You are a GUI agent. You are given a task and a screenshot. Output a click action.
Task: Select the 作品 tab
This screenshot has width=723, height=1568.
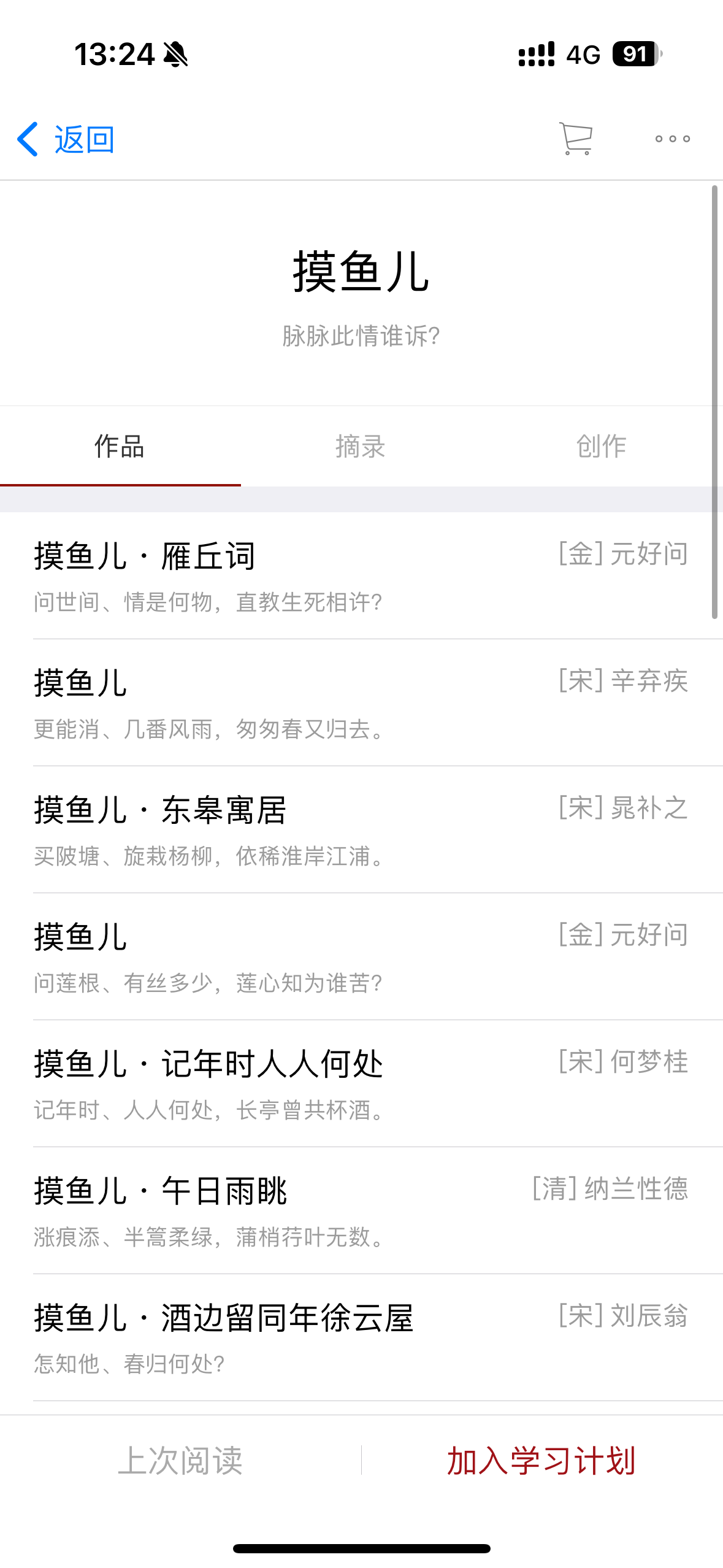click(x=120, y=446)
